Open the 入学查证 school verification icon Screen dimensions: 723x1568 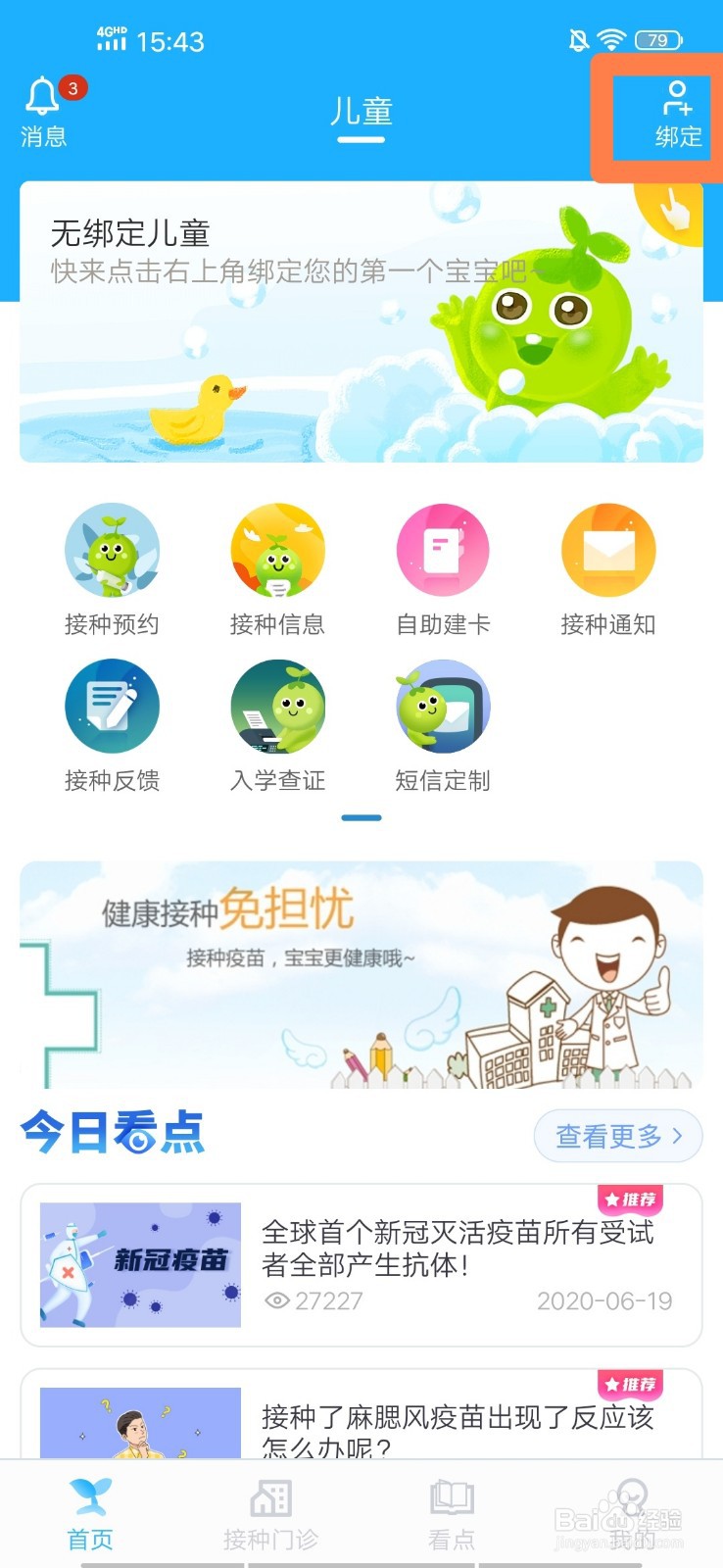pyautogui.click(x=277, y=706)
